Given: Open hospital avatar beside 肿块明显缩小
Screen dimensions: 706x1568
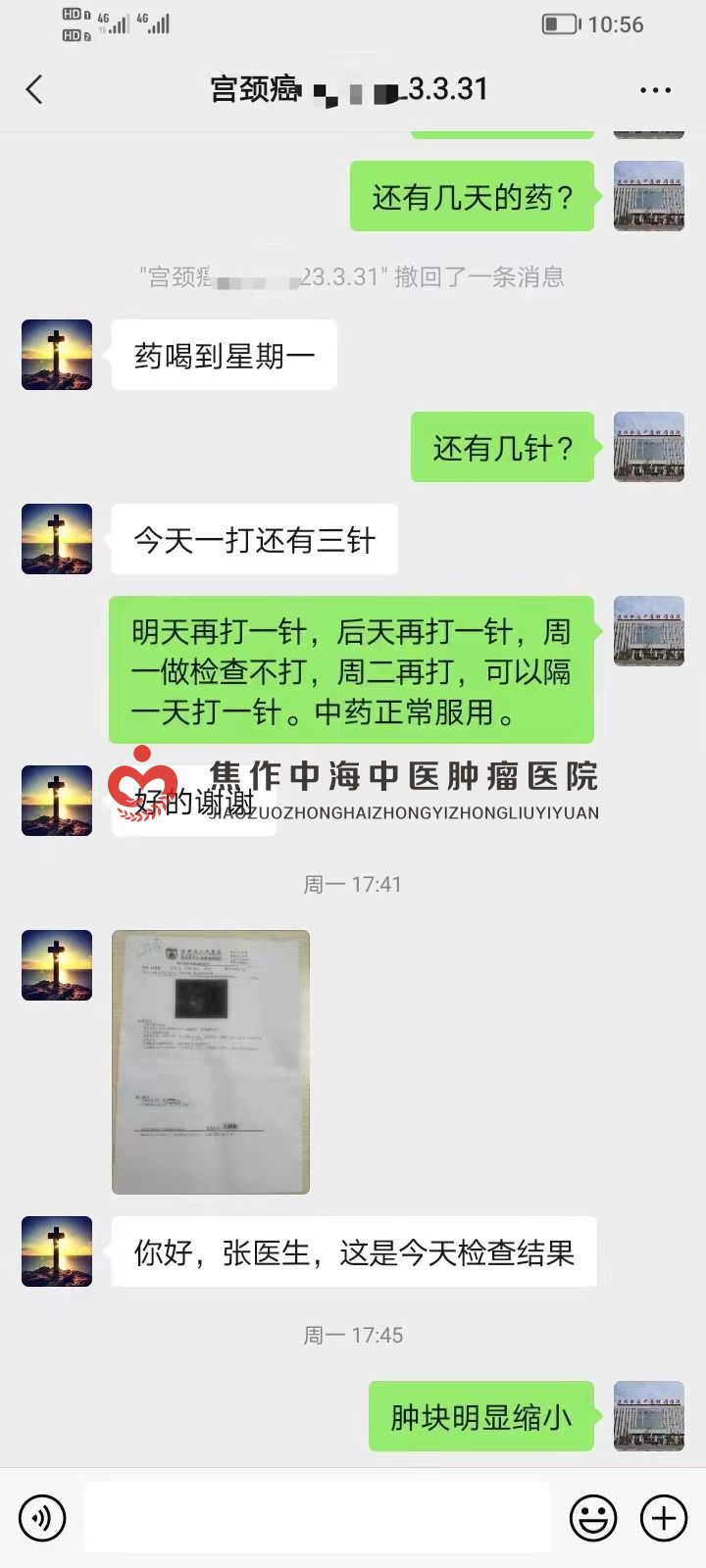Looking at the screenshot, I should pyautogui.click(x=648, y=1416).
